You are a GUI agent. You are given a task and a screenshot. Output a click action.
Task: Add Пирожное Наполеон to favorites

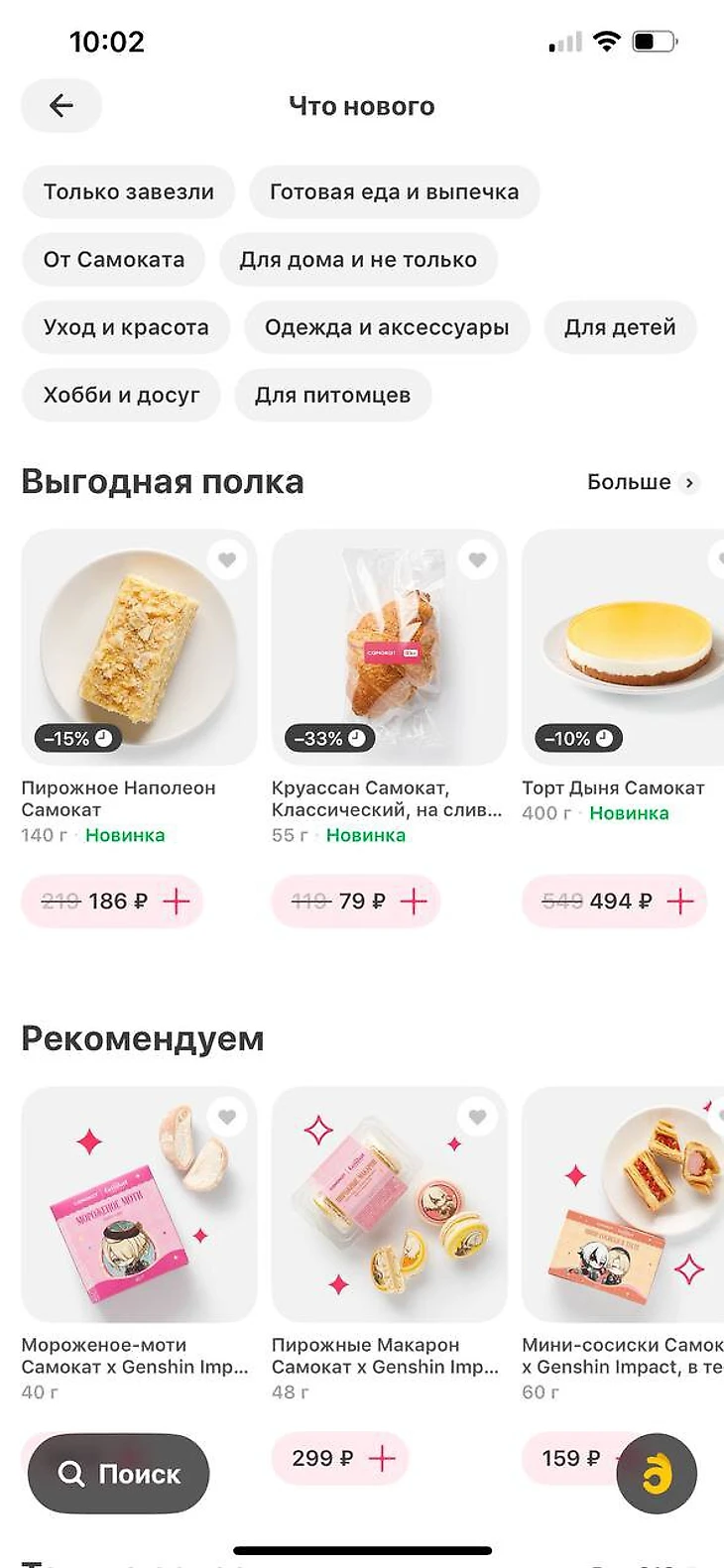pyautogui.click(x=227, y=560)
